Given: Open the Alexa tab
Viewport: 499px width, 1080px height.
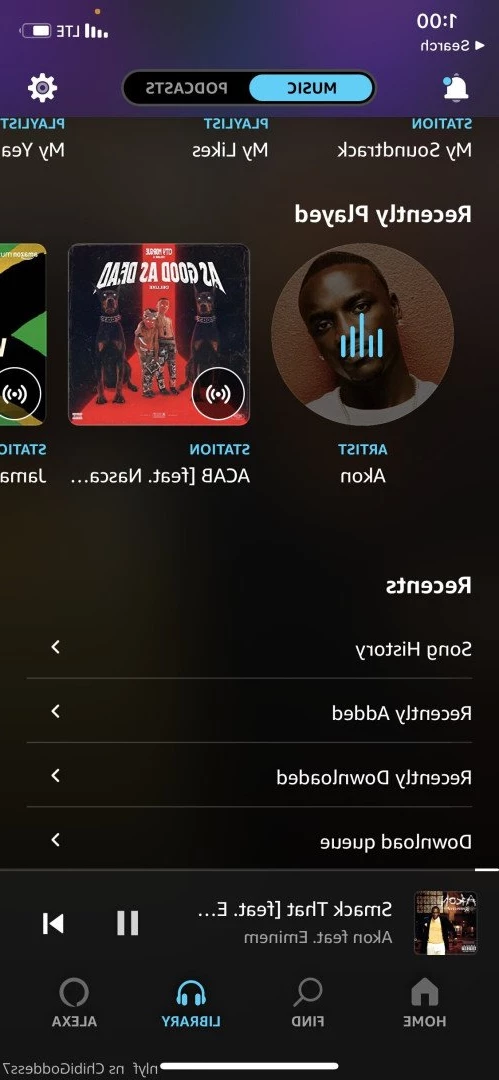Looking at the screenshot, I should 74,1004.
